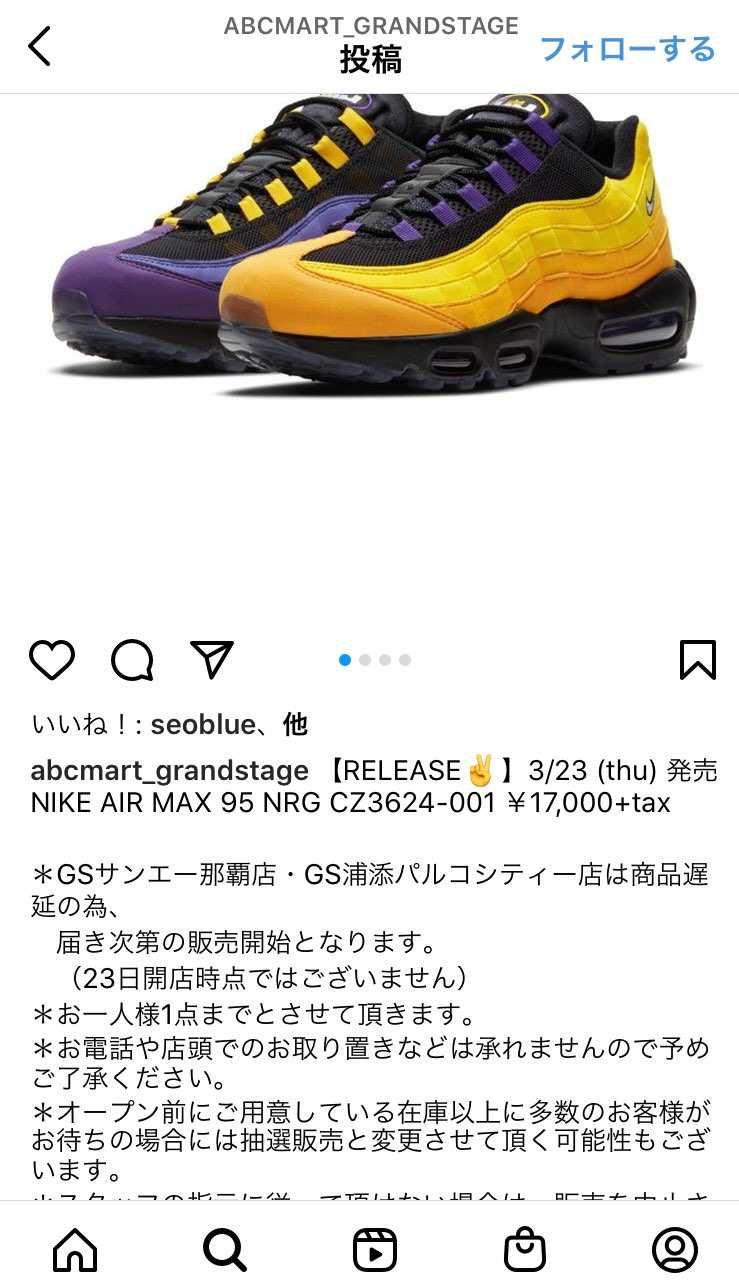Select the second carousel dot

[363, 659]
